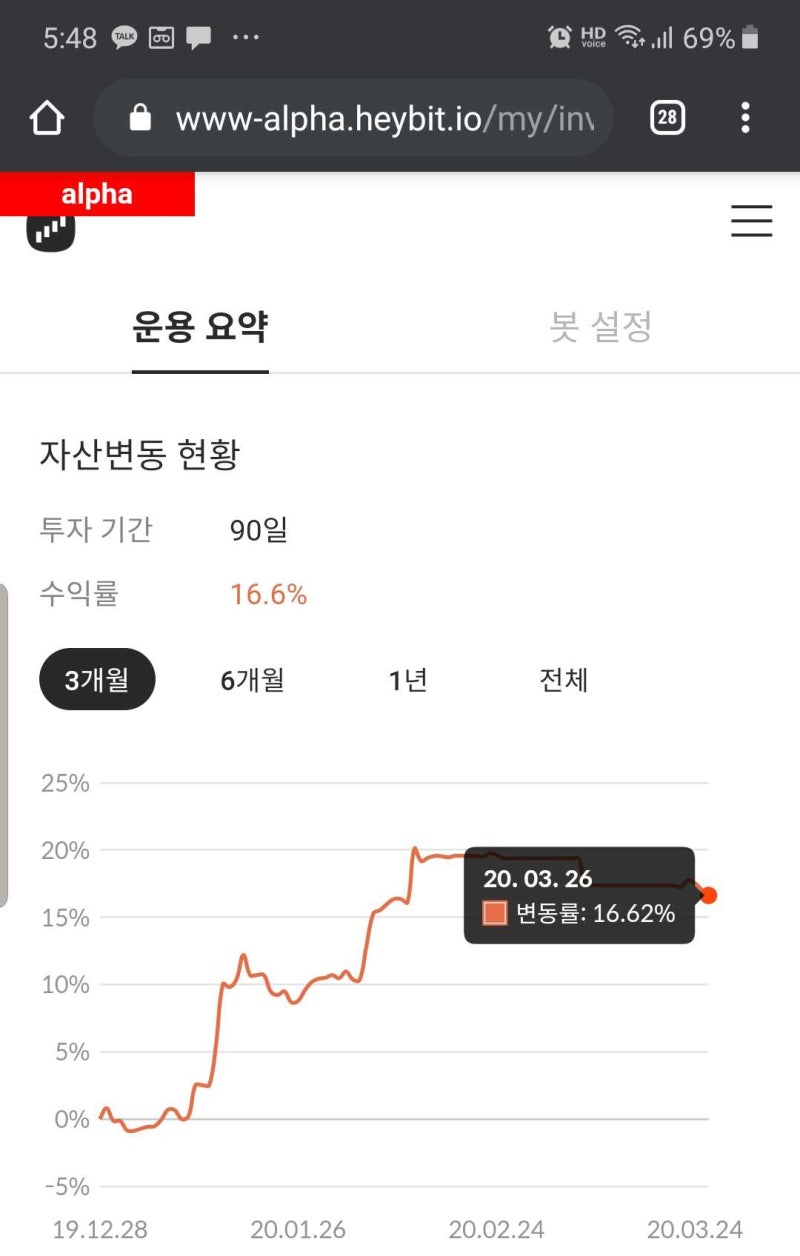Switch to the 전체 period view

pos(562,680)
